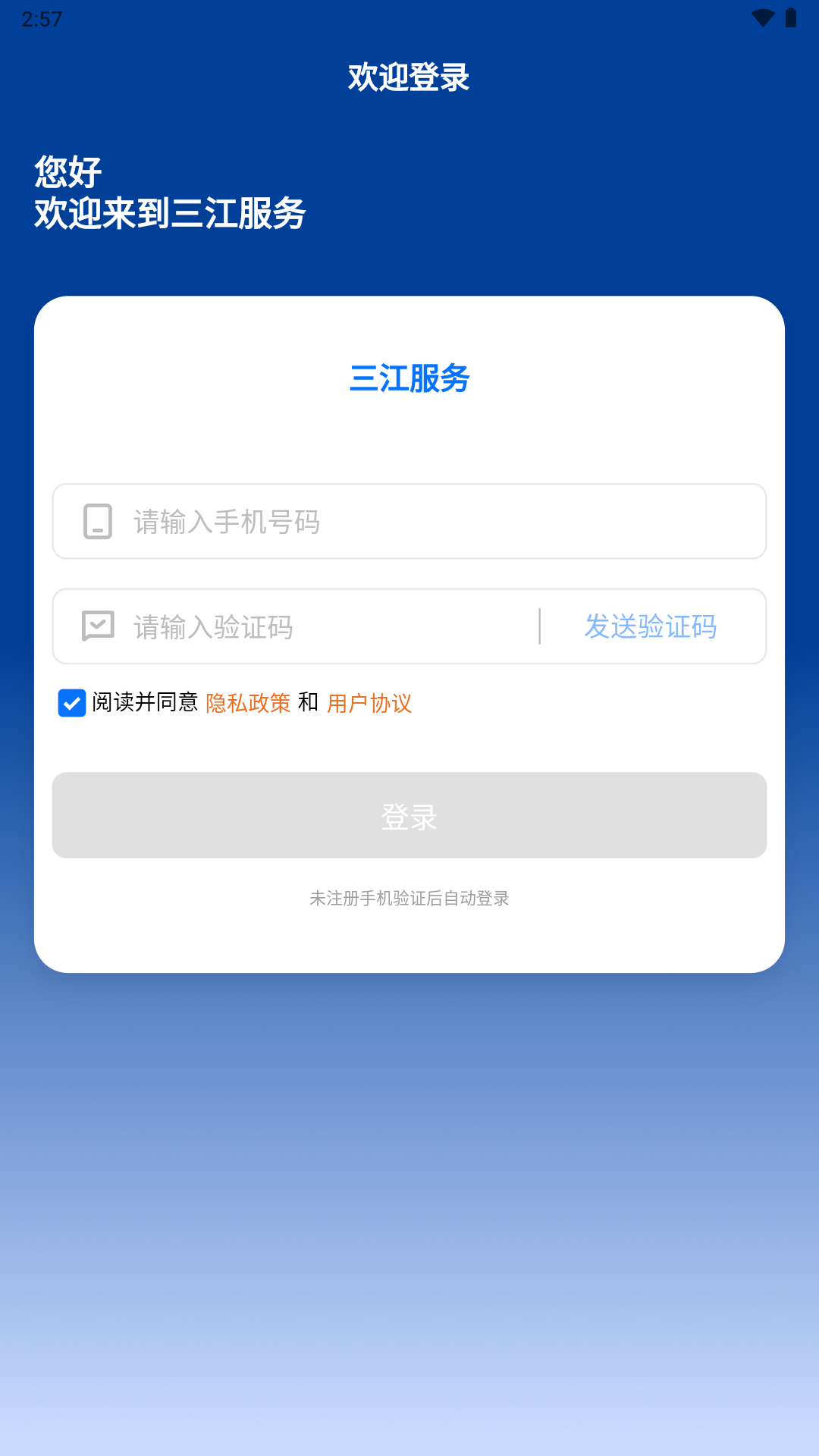Open the 用户协议 user agreement link
This screenshot has height=1456, width=819.
pyautogui.click(x=369, y=703)
